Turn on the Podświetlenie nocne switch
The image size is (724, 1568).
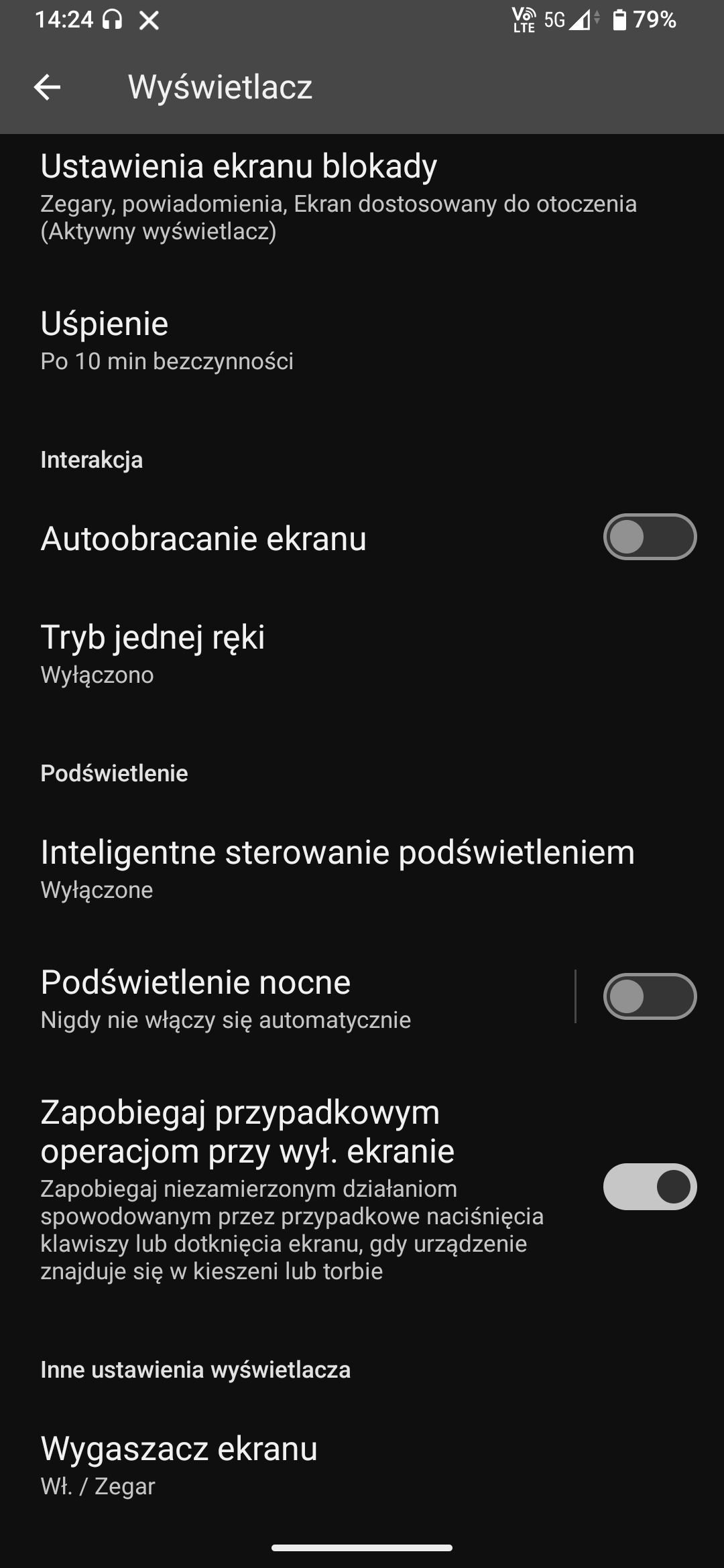click(x=650, y=996)
